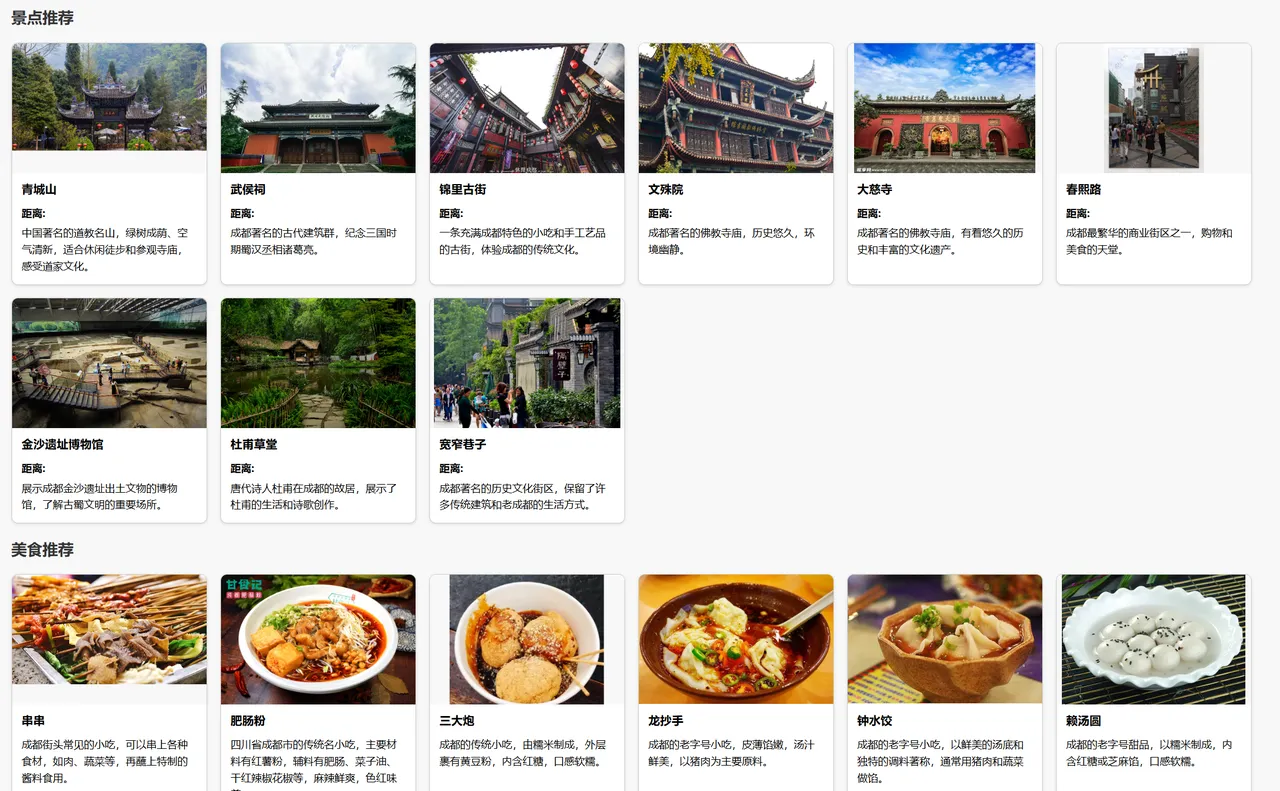1280x791 pixels.
Task: Open 金沙遗址博物馆 card
Action: pos(109,410)
